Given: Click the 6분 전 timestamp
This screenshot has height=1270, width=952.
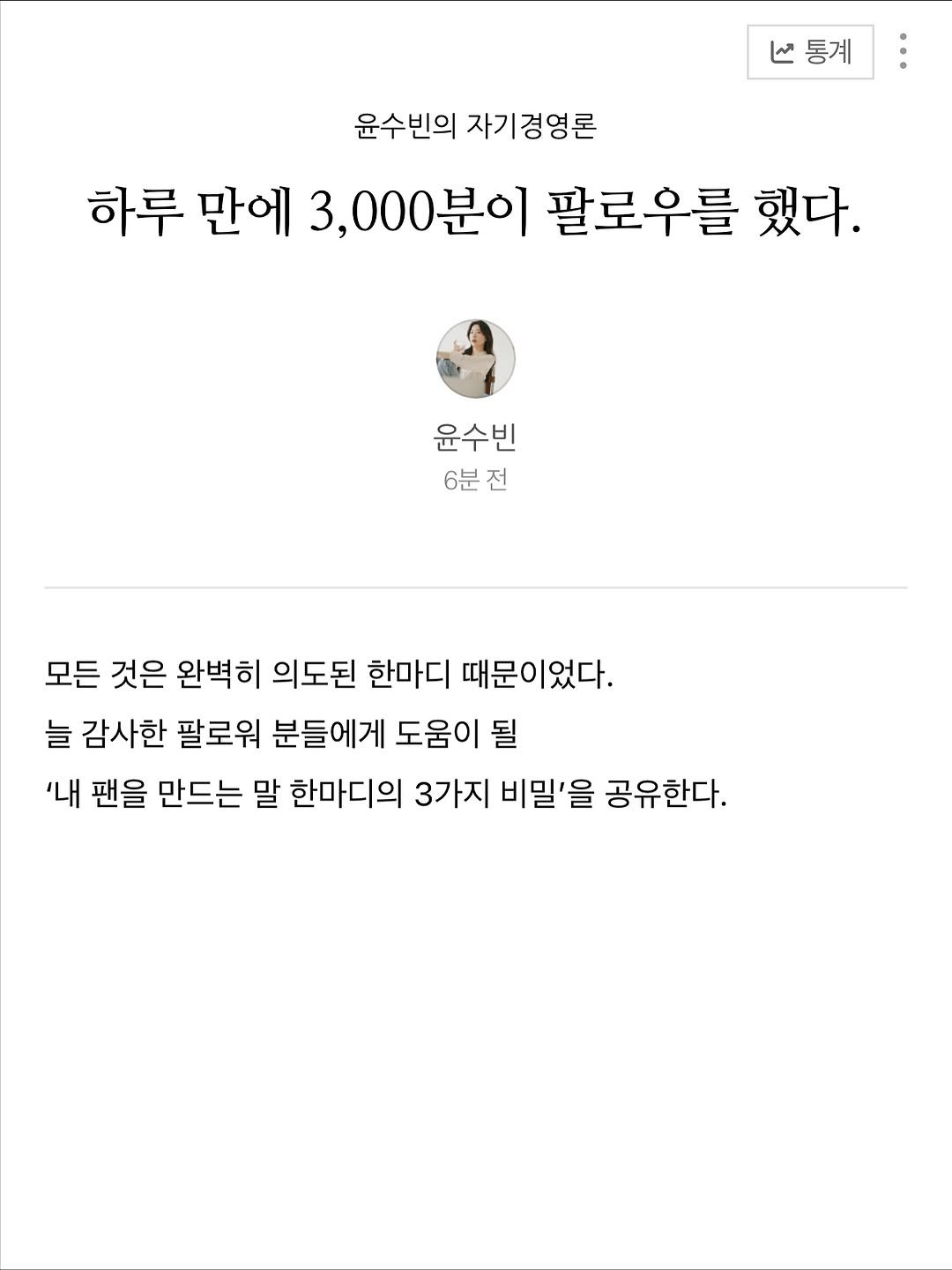Looking at the screenshot, I should (476, 480).
